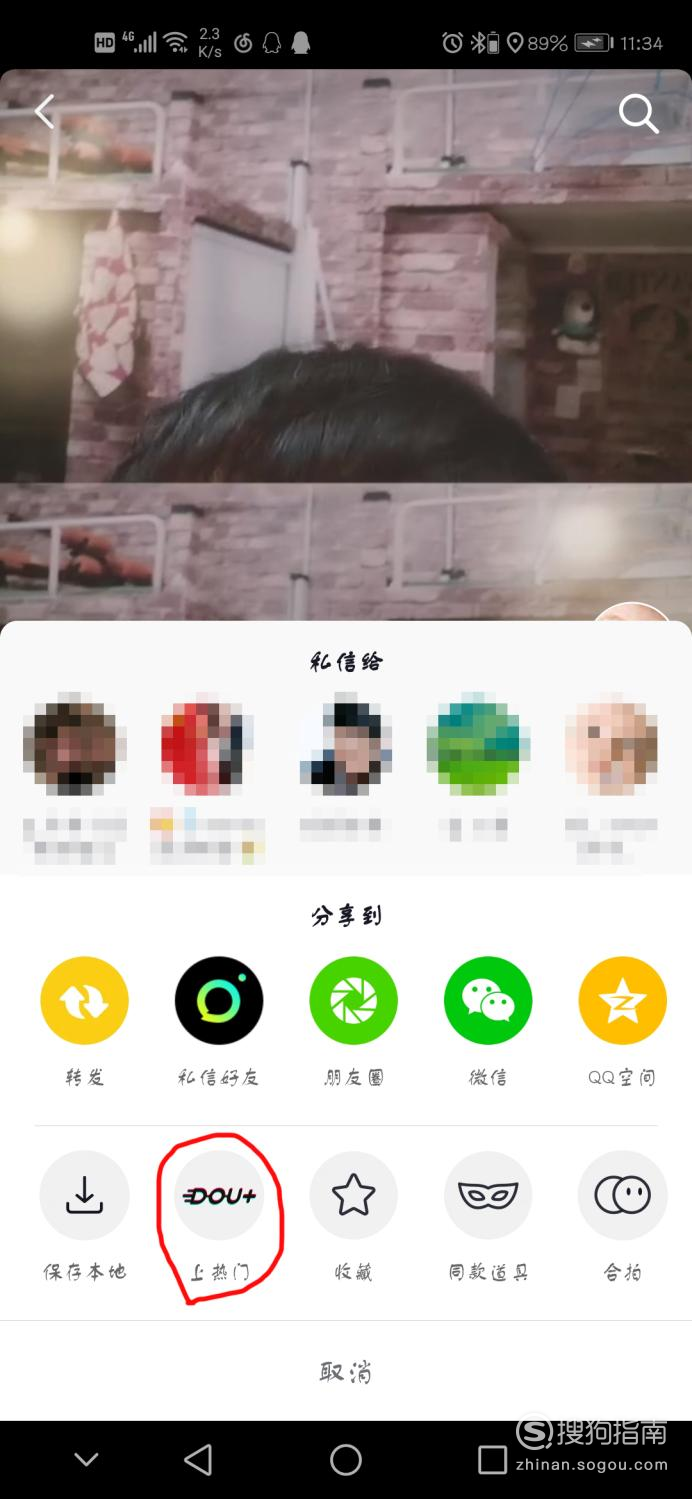Share to 朋友圈
This screenshot has height=1499, width=692.
(353, 1001)
